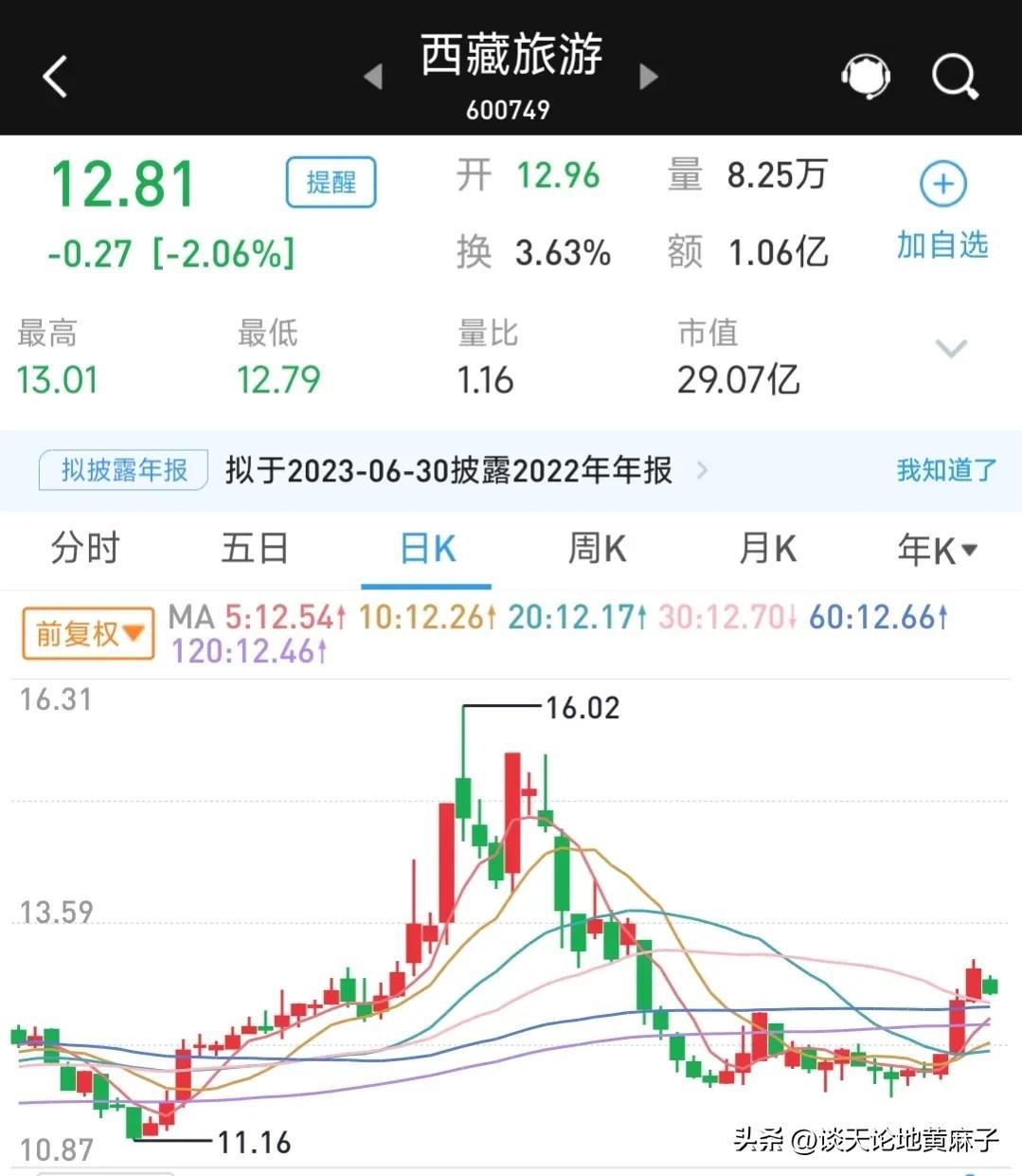This screenshot has width=1022, height=1176.
Task: Dismiss notice with 我知道了
Action: 946,470
